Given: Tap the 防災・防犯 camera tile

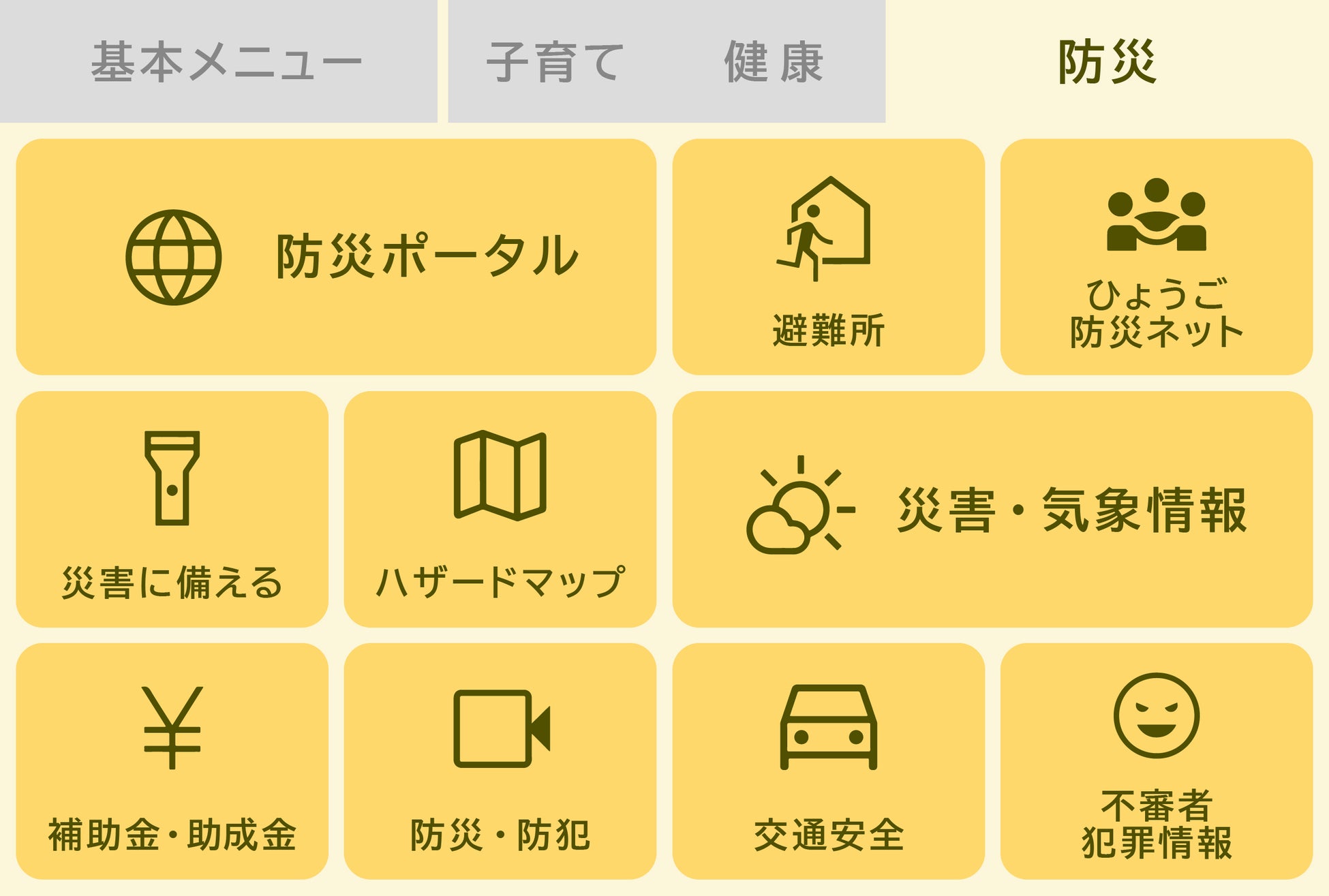Looking at the screenshot, I should [x=500, y=761].
